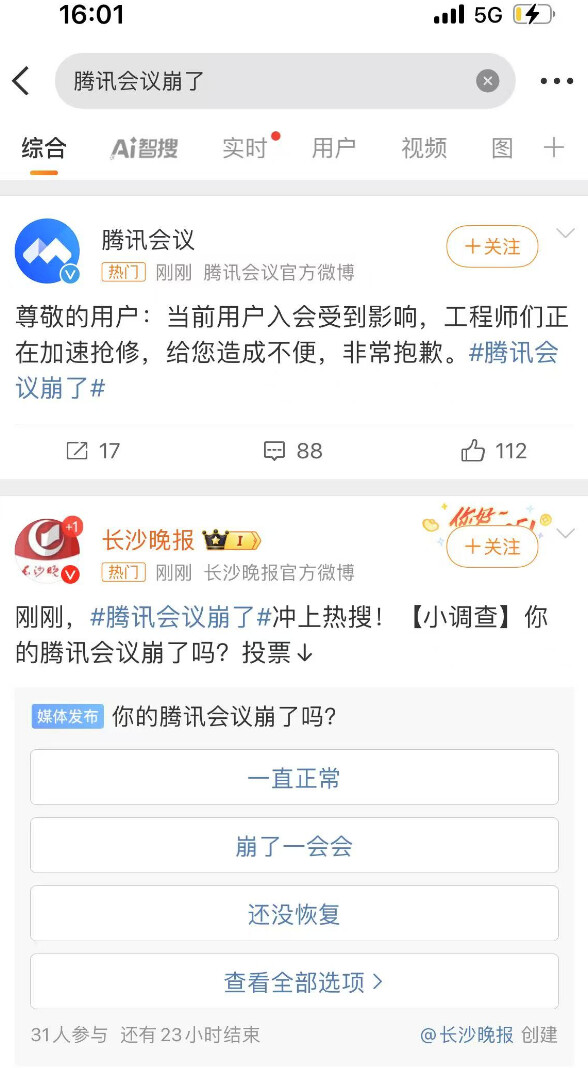Switch to the 用户 tab
This screenshot has height=1068, width=588.
coord(334,148)
